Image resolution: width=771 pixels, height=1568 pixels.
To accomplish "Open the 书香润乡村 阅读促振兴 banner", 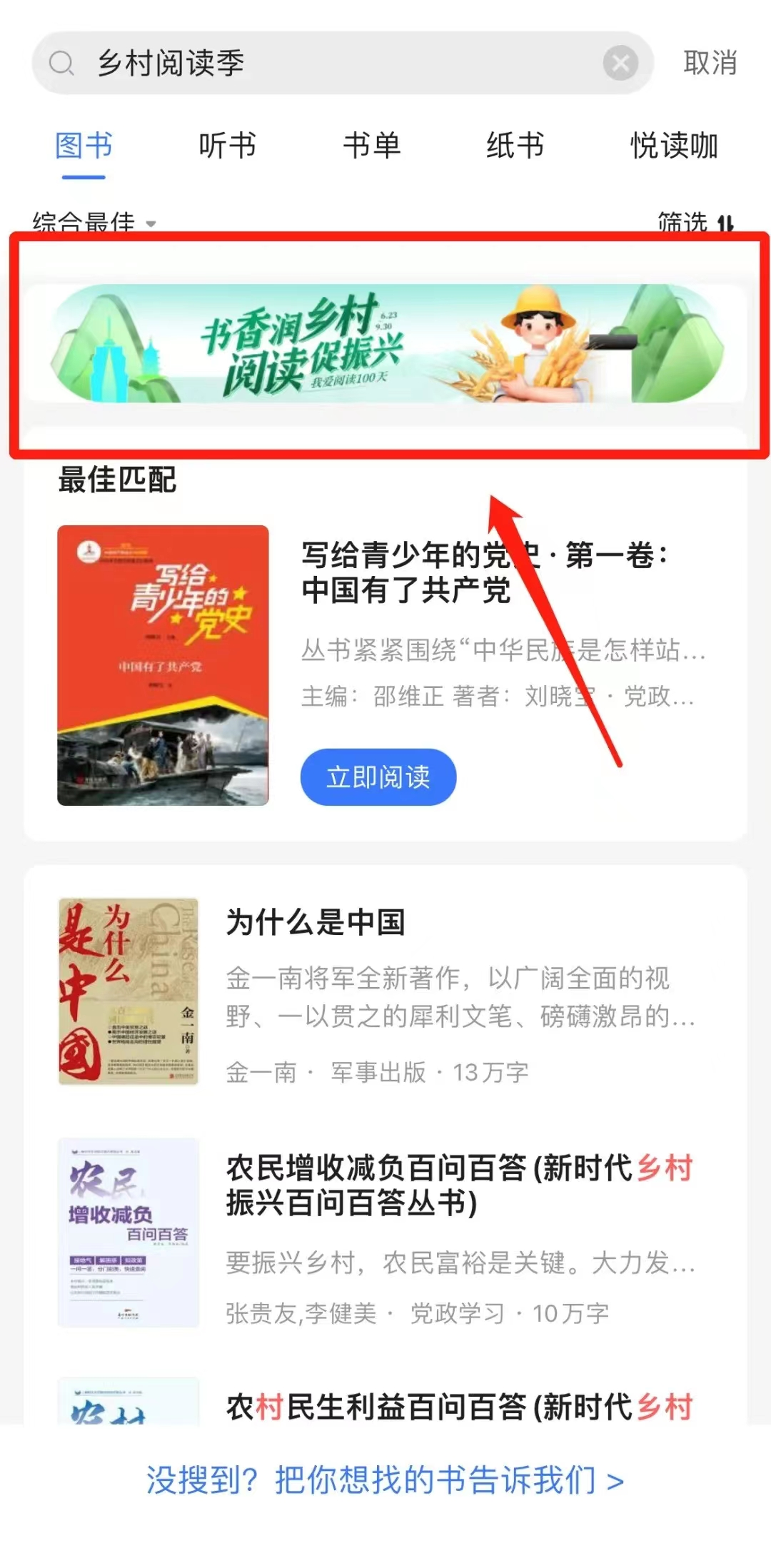I will click(385, 344).
